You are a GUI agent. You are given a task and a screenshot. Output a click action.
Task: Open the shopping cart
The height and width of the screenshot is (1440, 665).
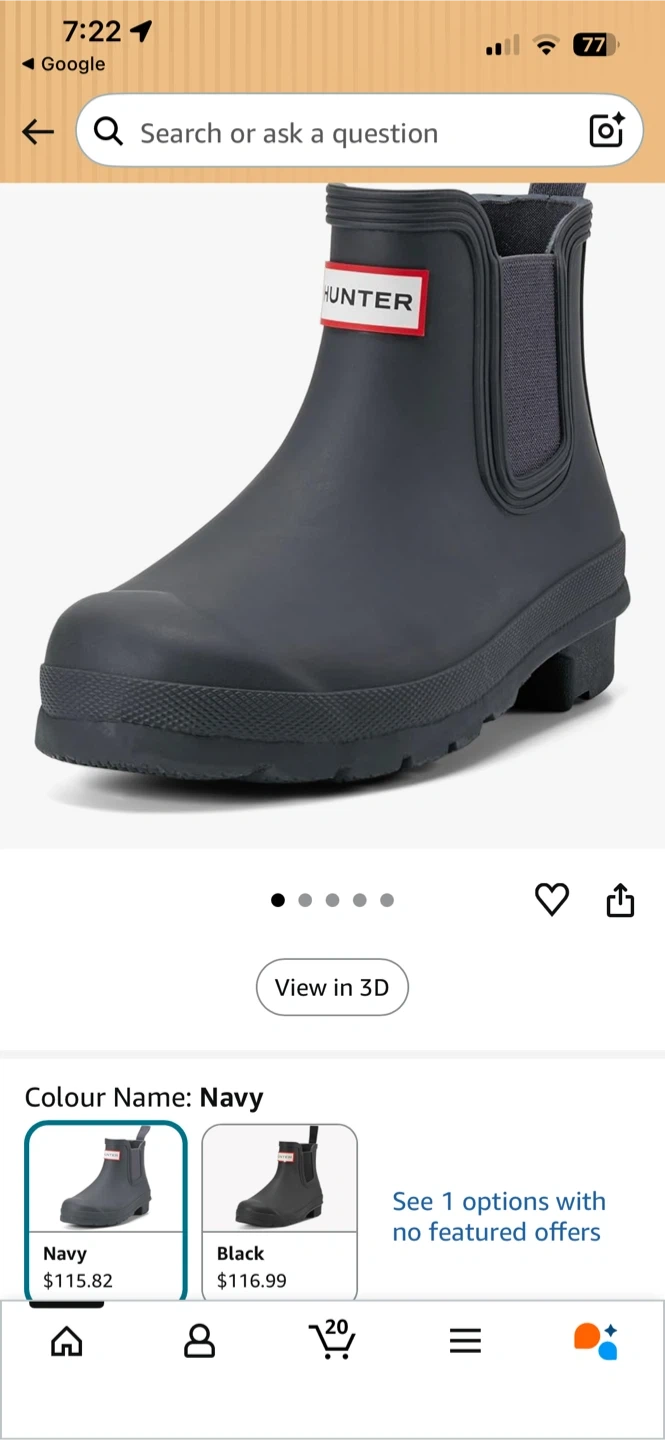pyautogui.click(x=332, y=1340)
